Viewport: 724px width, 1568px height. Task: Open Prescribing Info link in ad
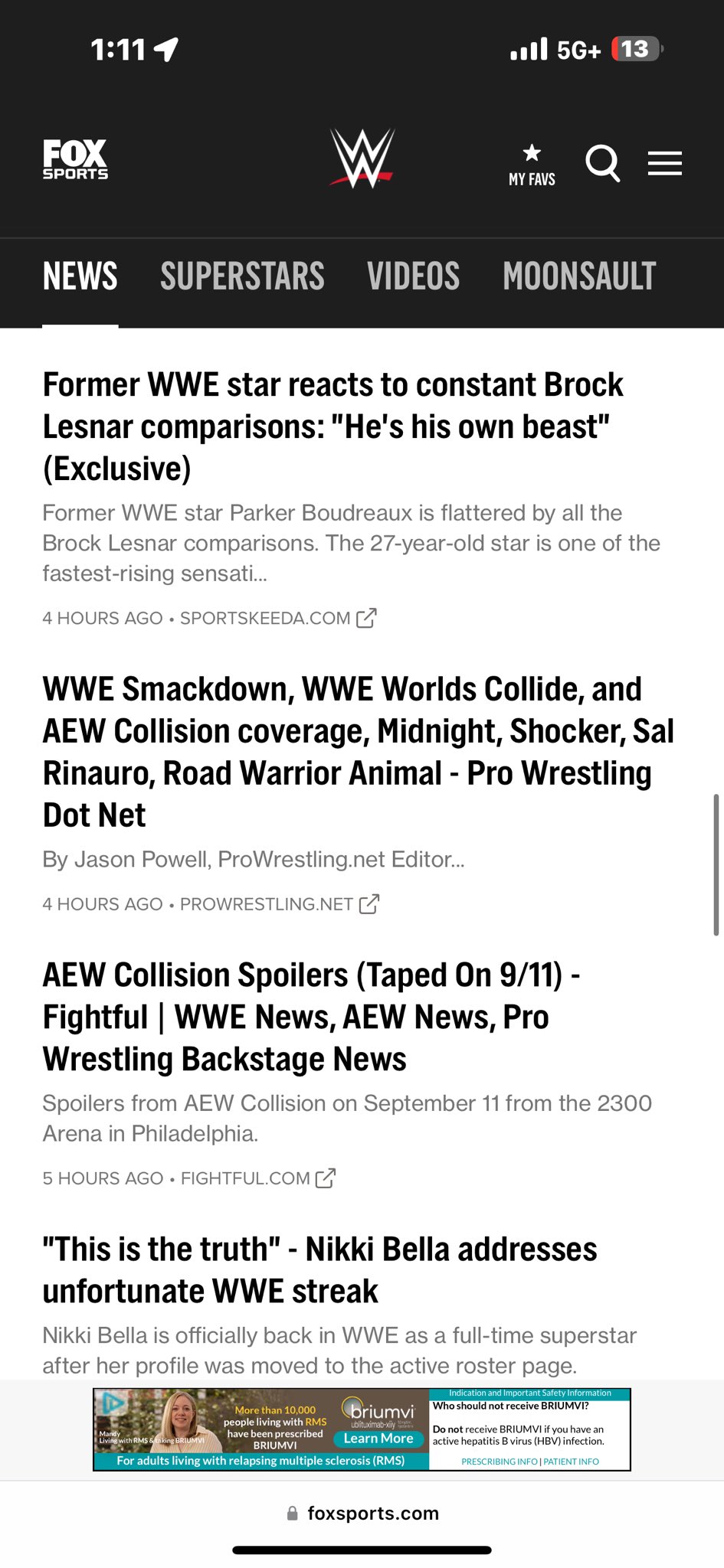pyautogui.click(x=500, y=1462)
